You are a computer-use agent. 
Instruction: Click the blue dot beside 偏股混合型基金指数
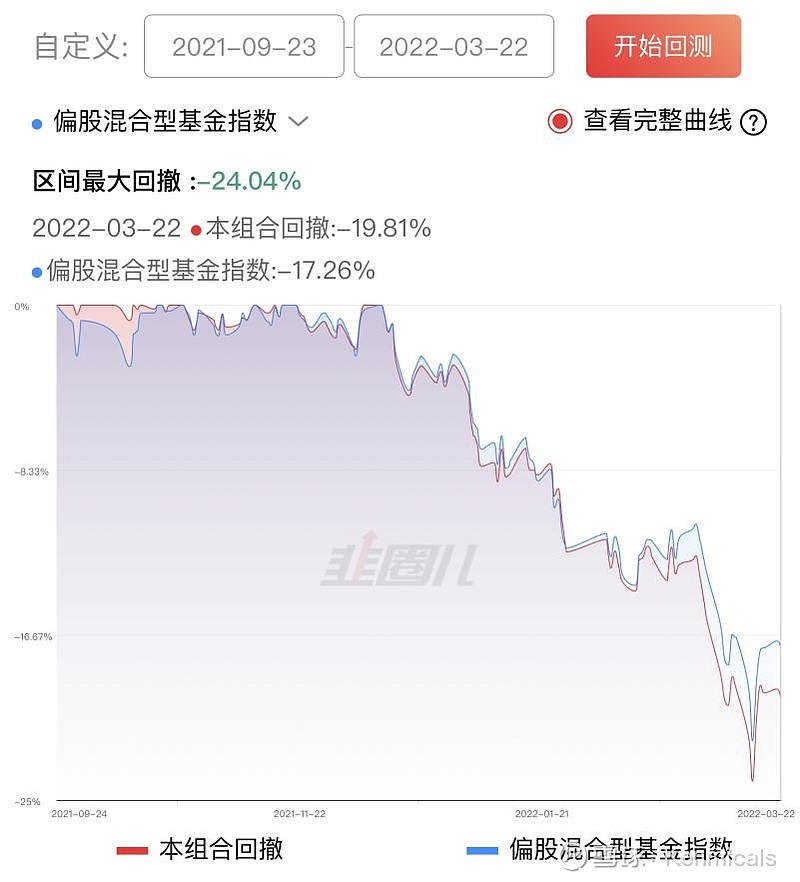tap(38, 271)
